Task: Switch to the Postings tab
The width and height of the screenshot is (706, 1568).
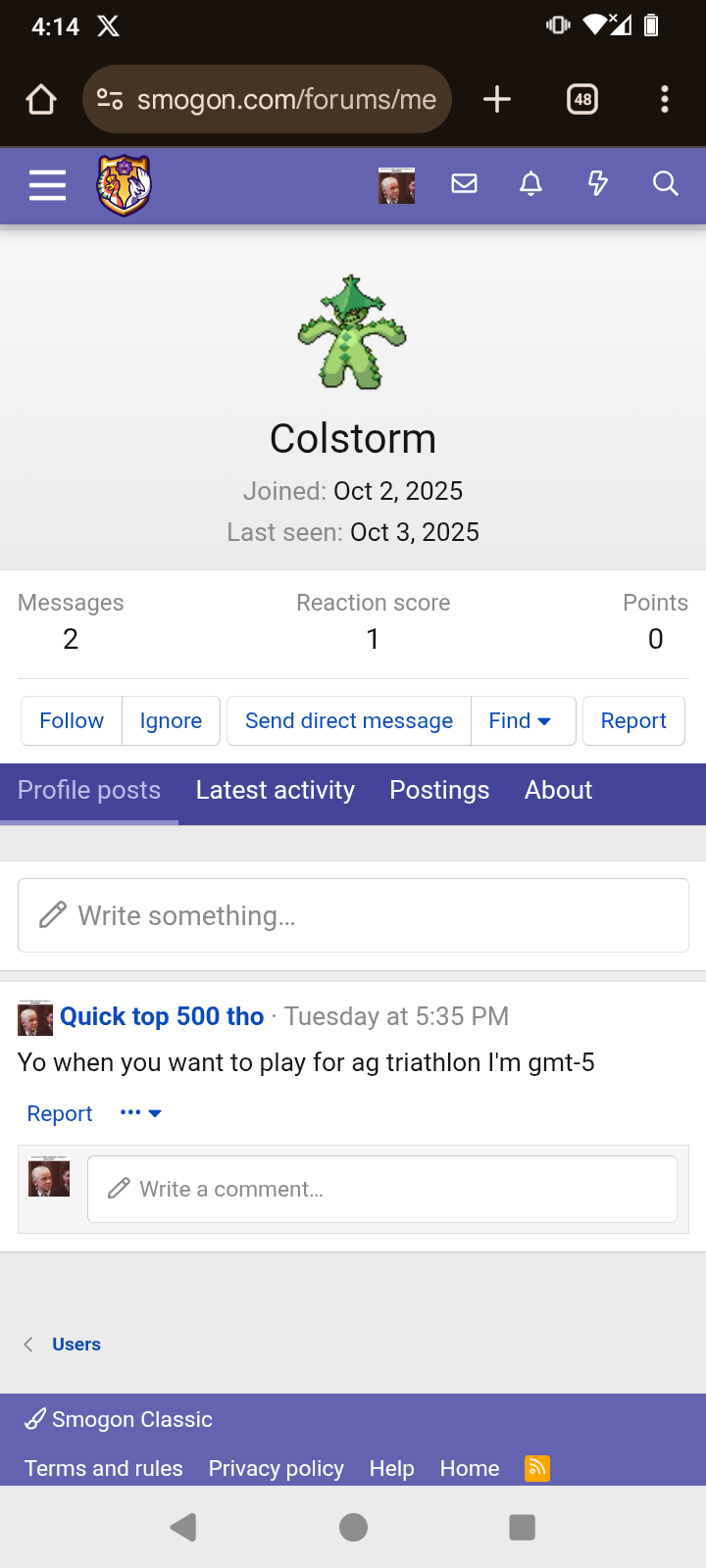Action: point(439,791)
